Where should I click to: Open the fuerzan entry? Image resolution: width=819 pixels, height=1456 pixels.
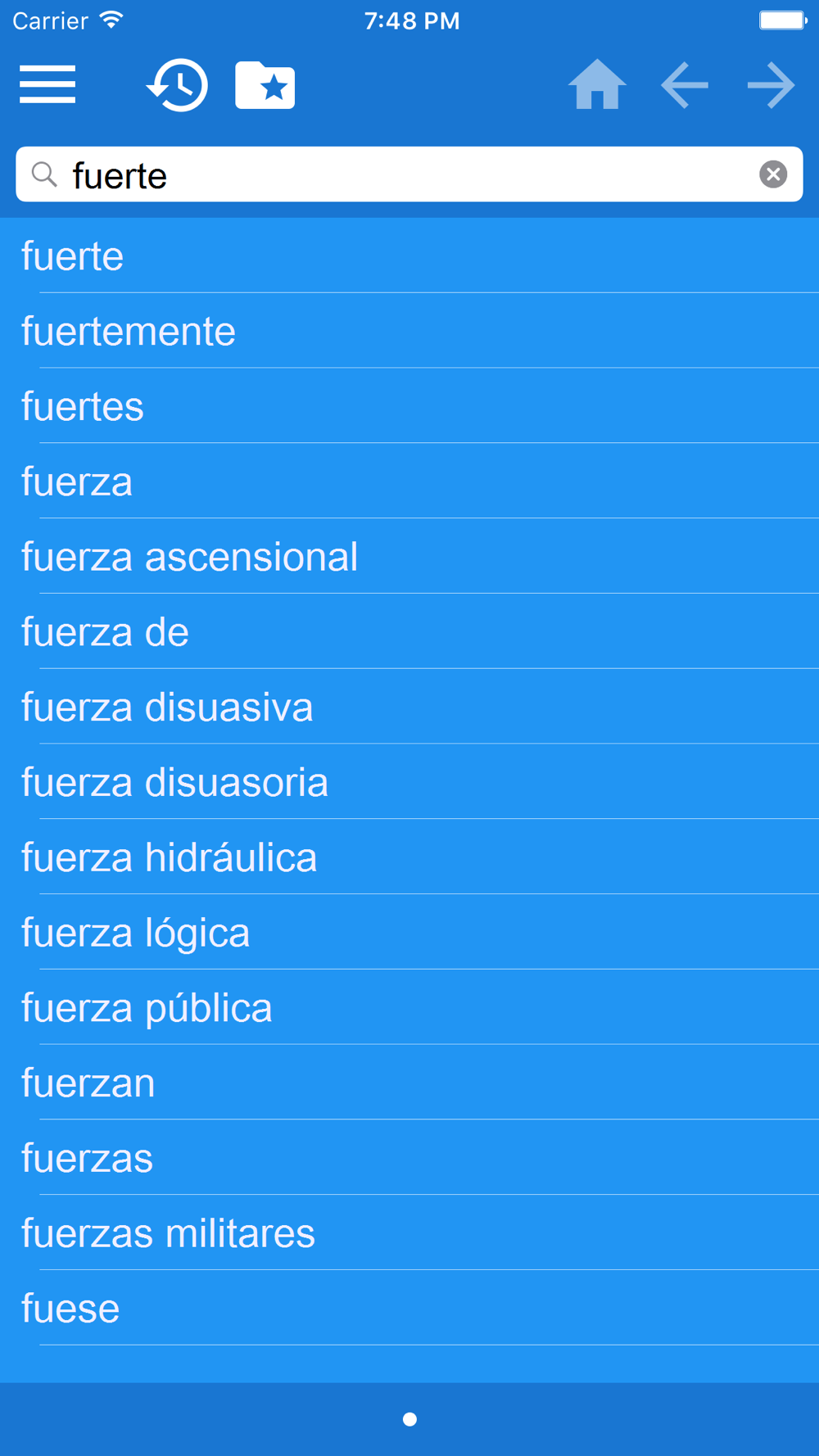[x=409, y=1083]
